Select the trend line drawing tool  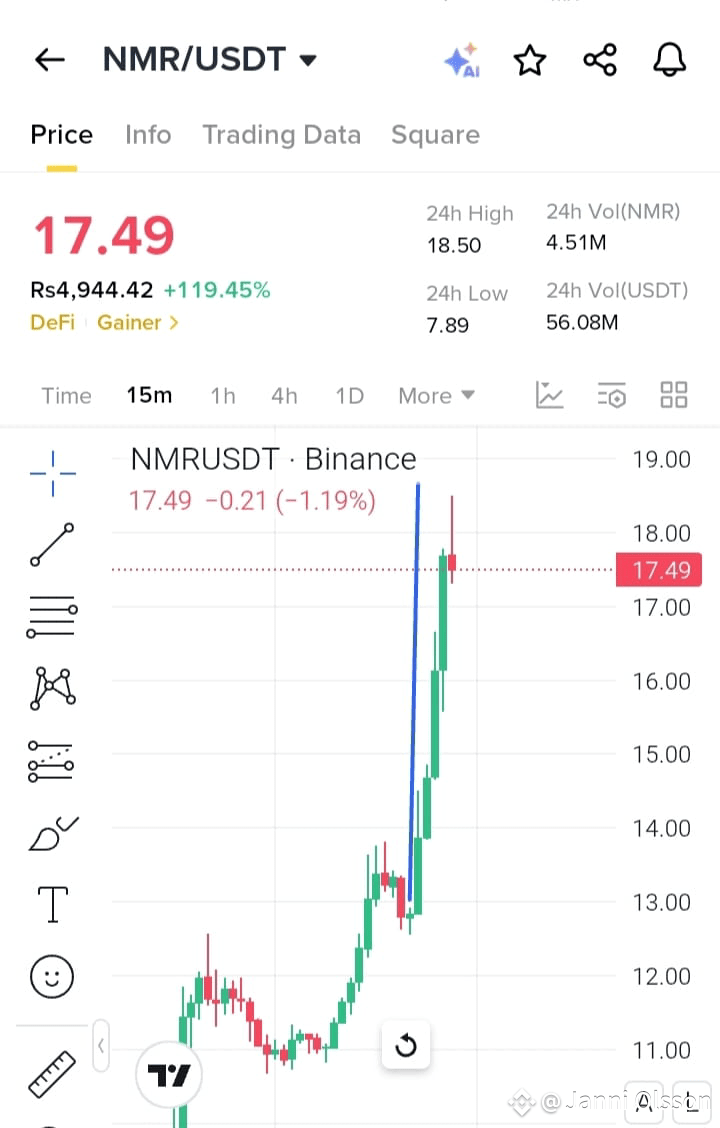pos(51,546)
